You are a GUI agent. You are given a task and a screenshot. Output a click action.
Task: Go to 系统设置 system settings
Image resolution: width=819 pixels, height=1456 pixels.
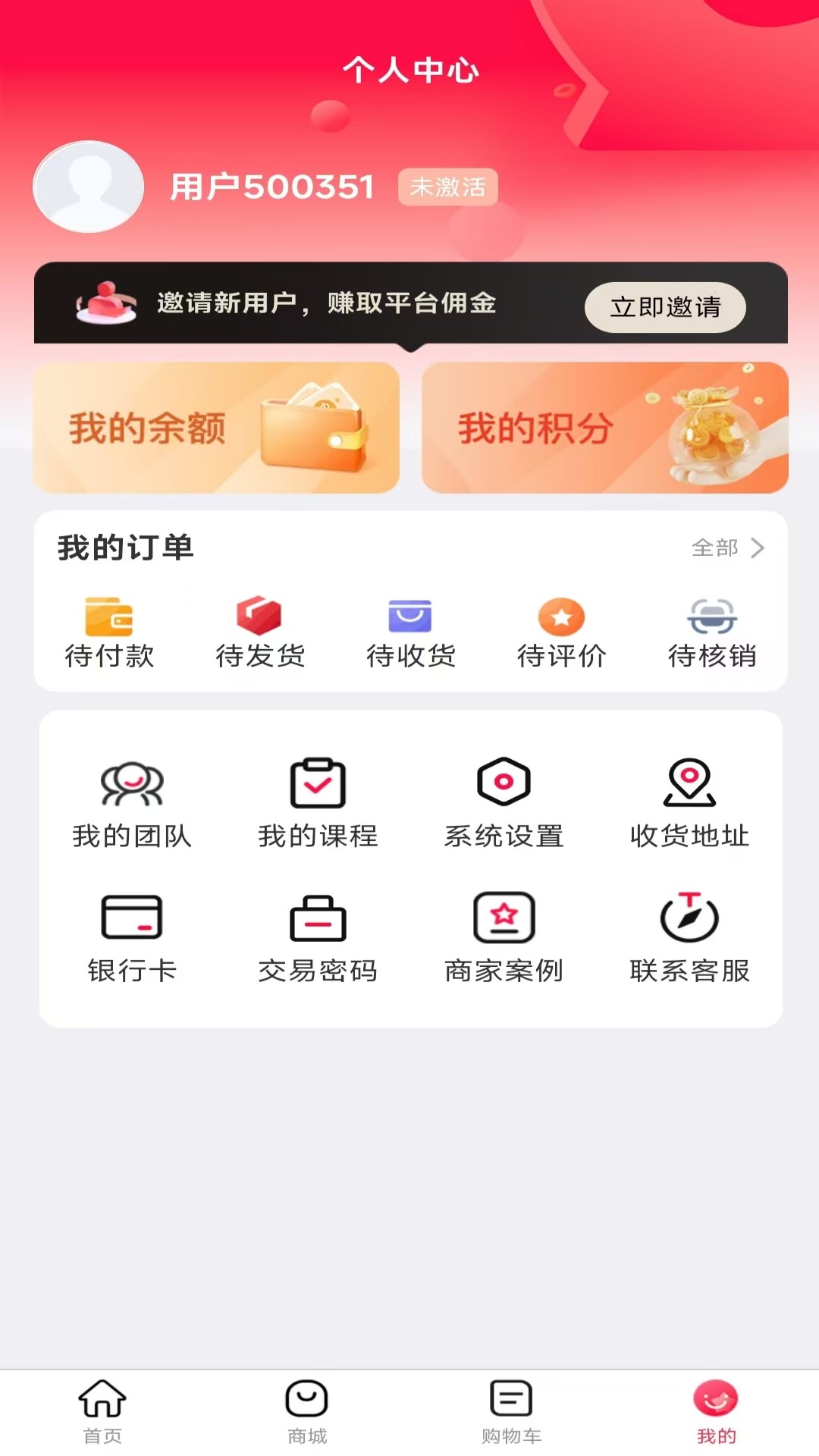point(504,804)
